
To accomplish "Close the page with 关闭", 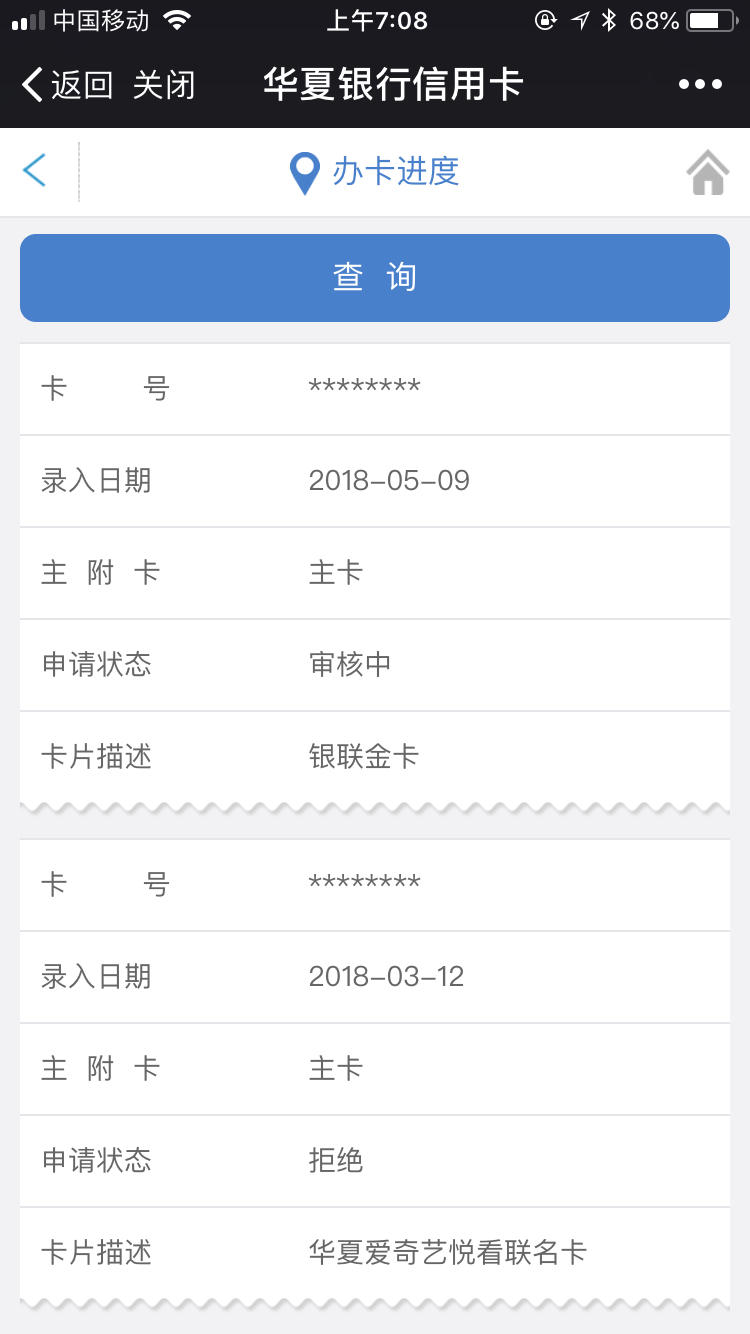I will [164, 85].
